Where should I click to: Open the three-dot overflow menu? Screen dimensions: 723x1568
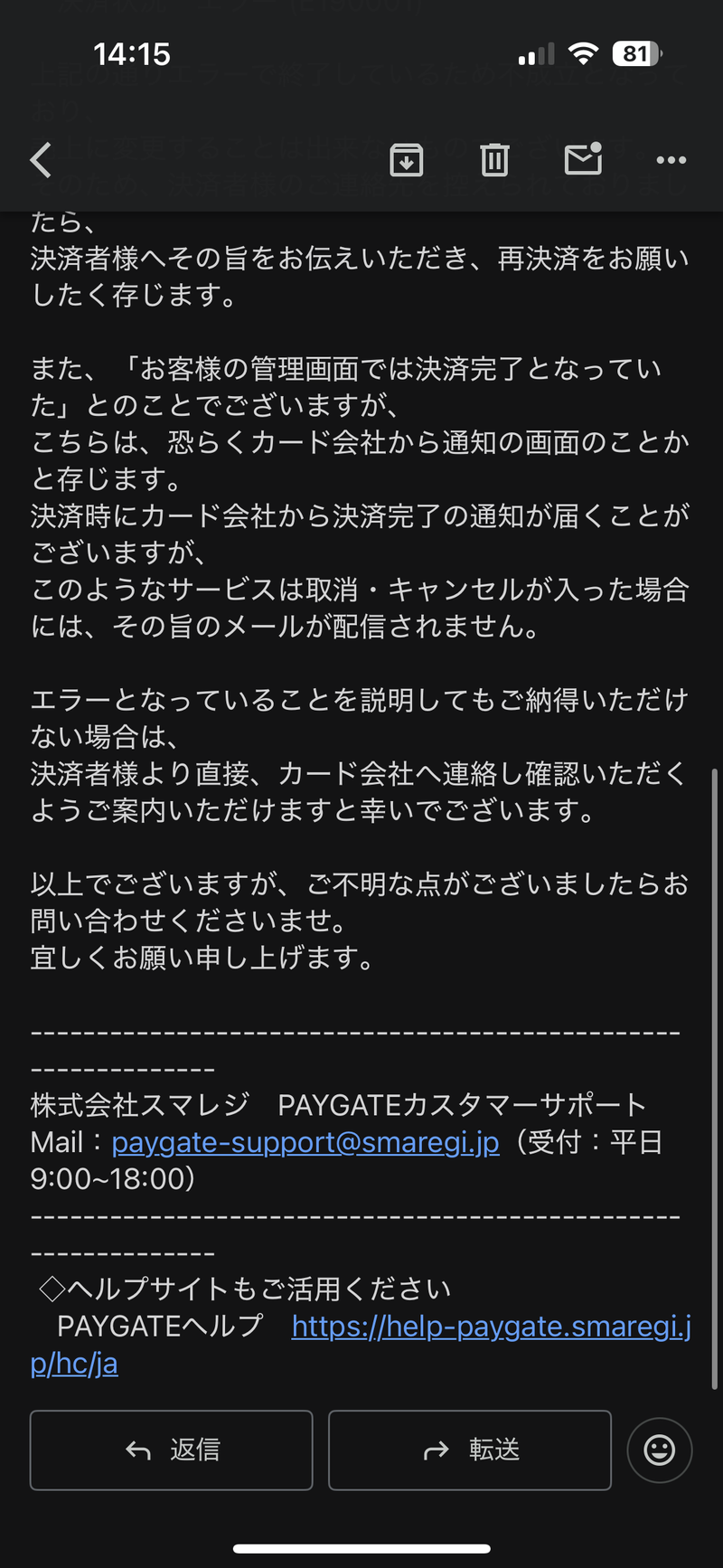[671, 160]
